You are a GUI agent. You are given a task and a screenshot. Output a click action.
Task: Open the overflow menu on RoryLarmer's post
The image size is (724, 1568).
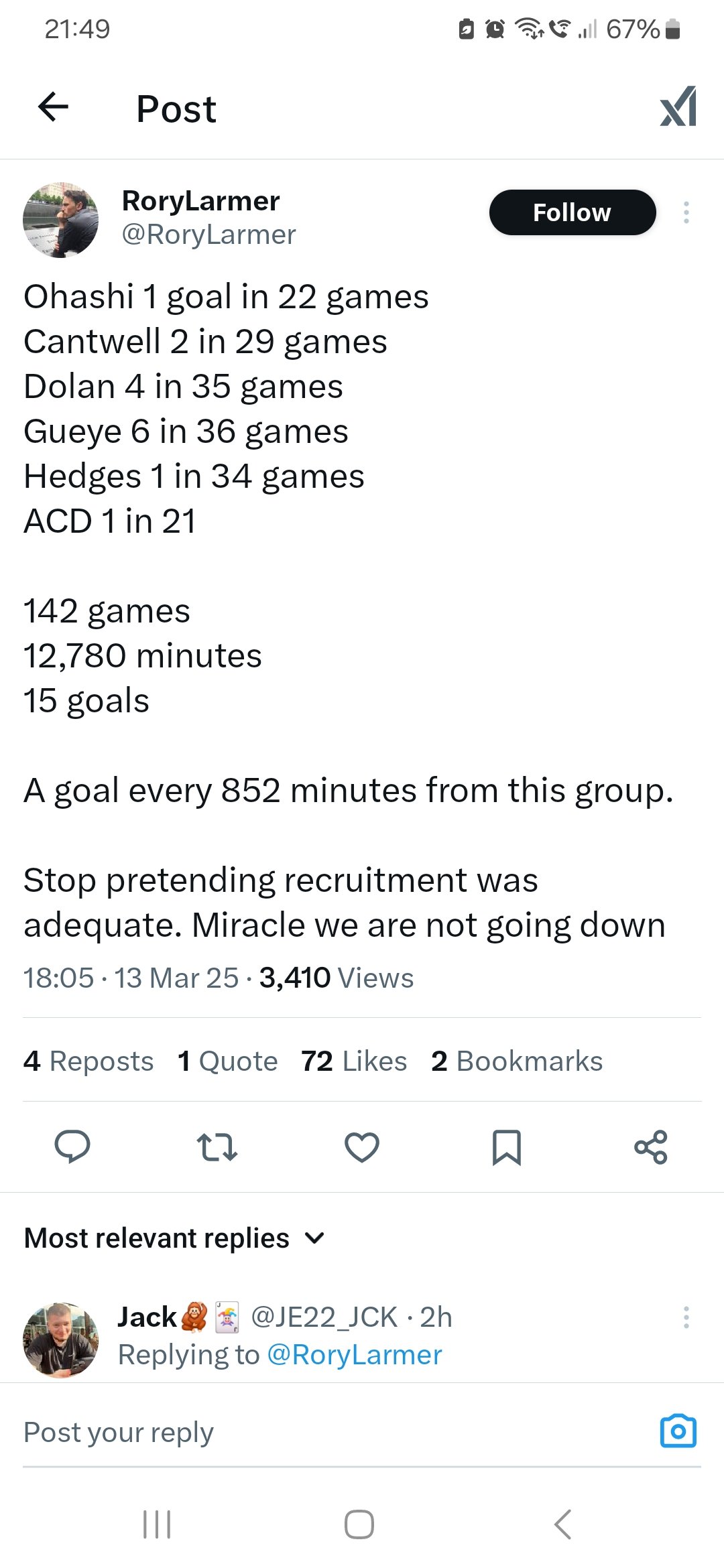[x=686, y=212]
